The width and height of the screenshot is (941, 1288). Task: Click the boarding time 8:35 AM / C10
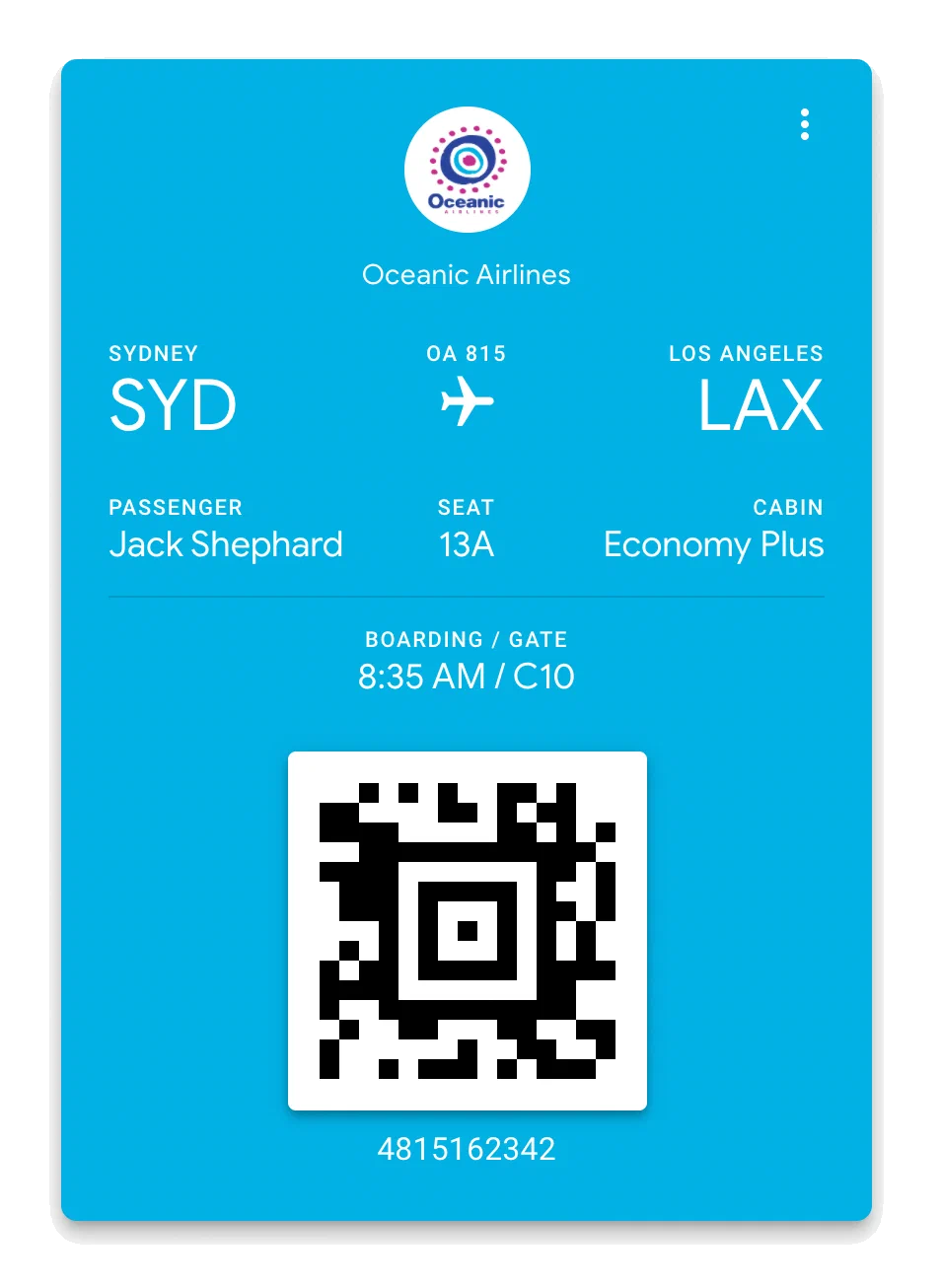point(467,677)
